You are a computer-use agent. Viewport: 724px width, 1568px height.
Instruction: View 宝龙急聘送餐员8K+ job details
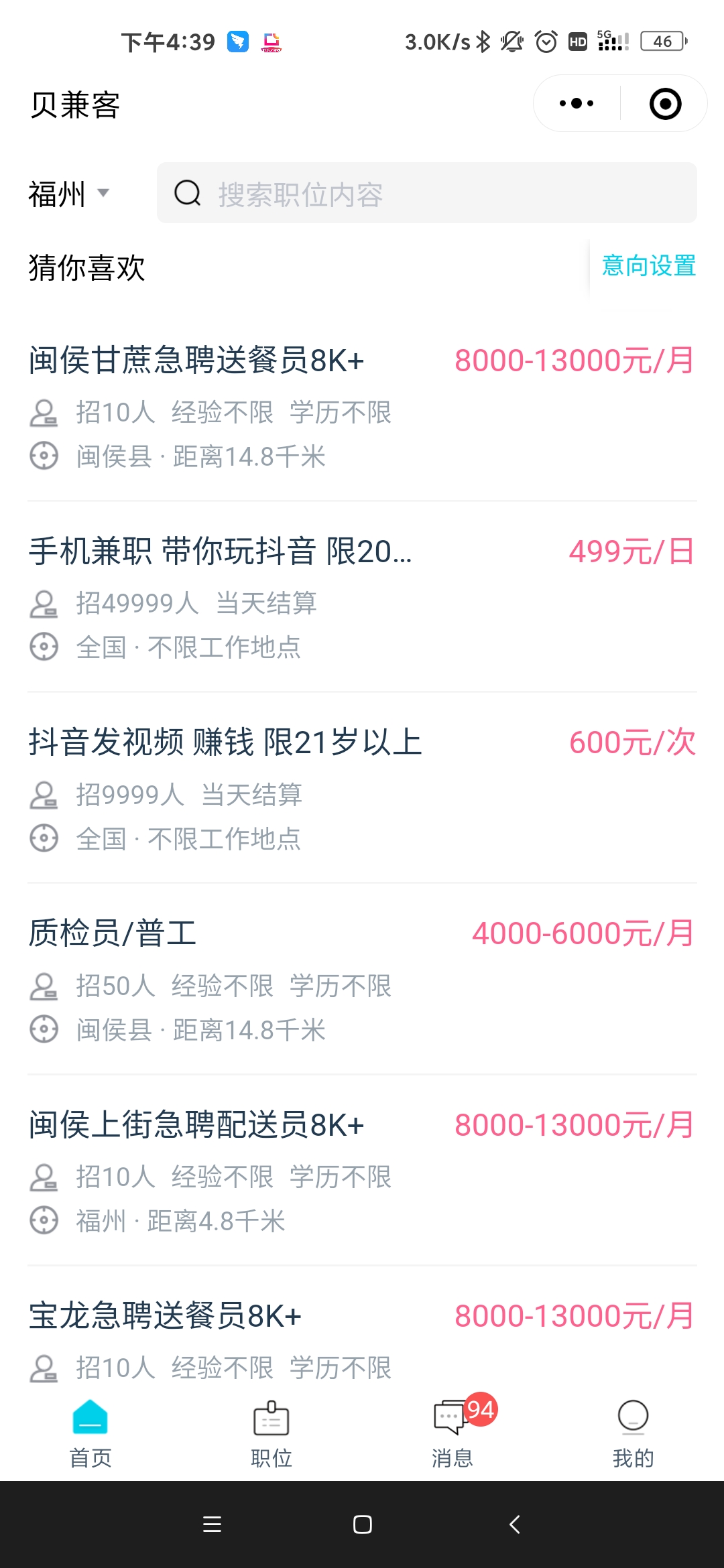pos(362,1337)
